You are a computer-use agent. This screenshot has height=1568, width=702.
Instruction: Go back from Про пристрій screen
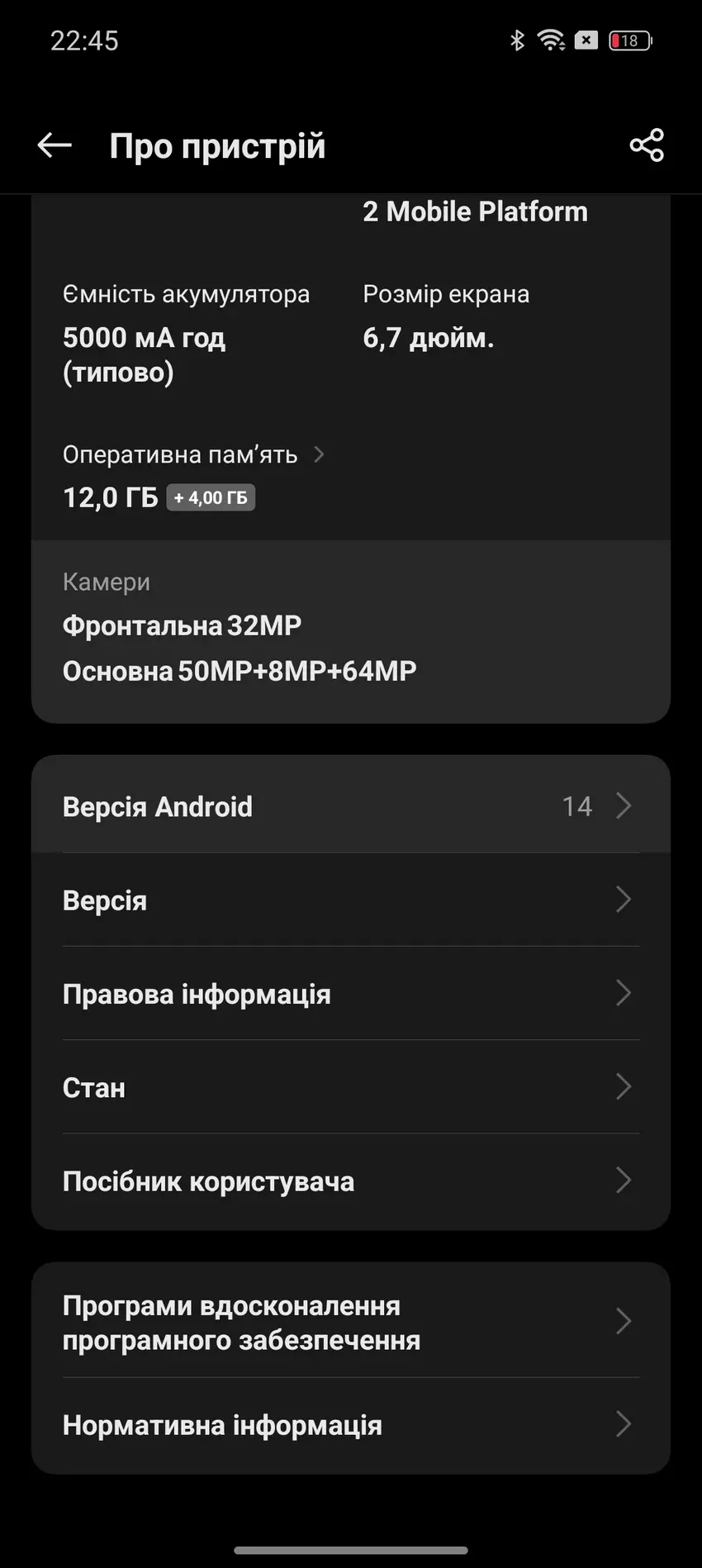(x=55, y=145)
